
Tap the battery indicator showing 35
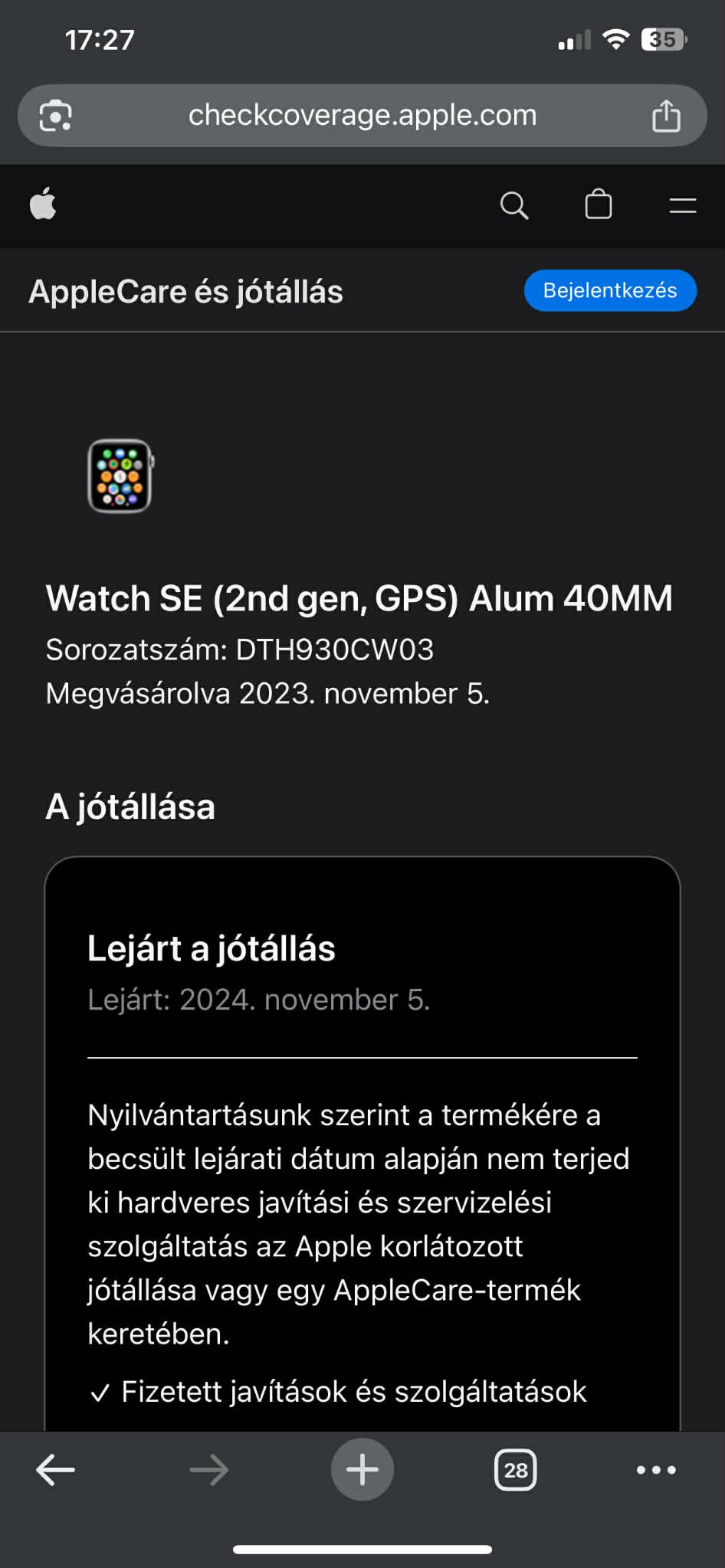pos(664,39)
